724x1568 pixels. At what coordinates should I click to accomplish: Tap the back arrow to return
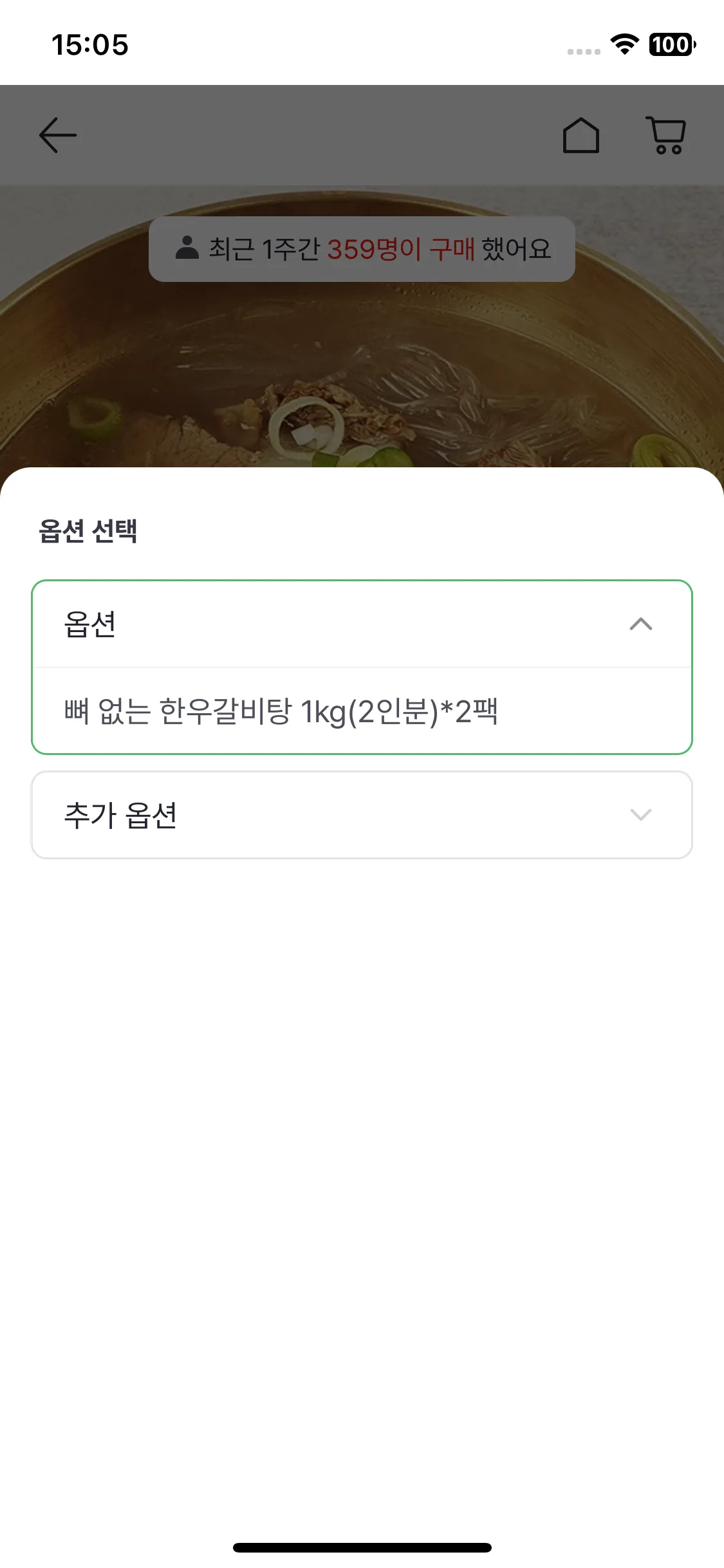56,135
